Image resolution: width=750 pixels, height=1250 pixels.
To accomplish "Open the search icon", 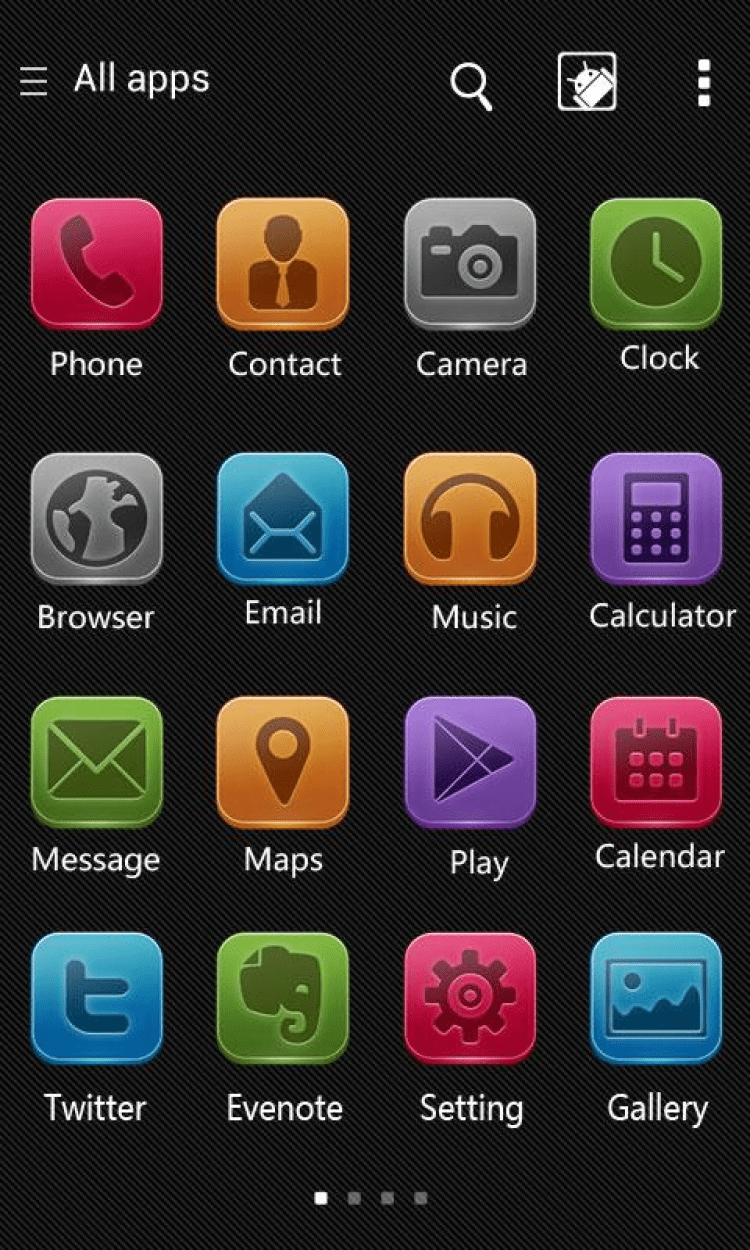I will point(471,85).
